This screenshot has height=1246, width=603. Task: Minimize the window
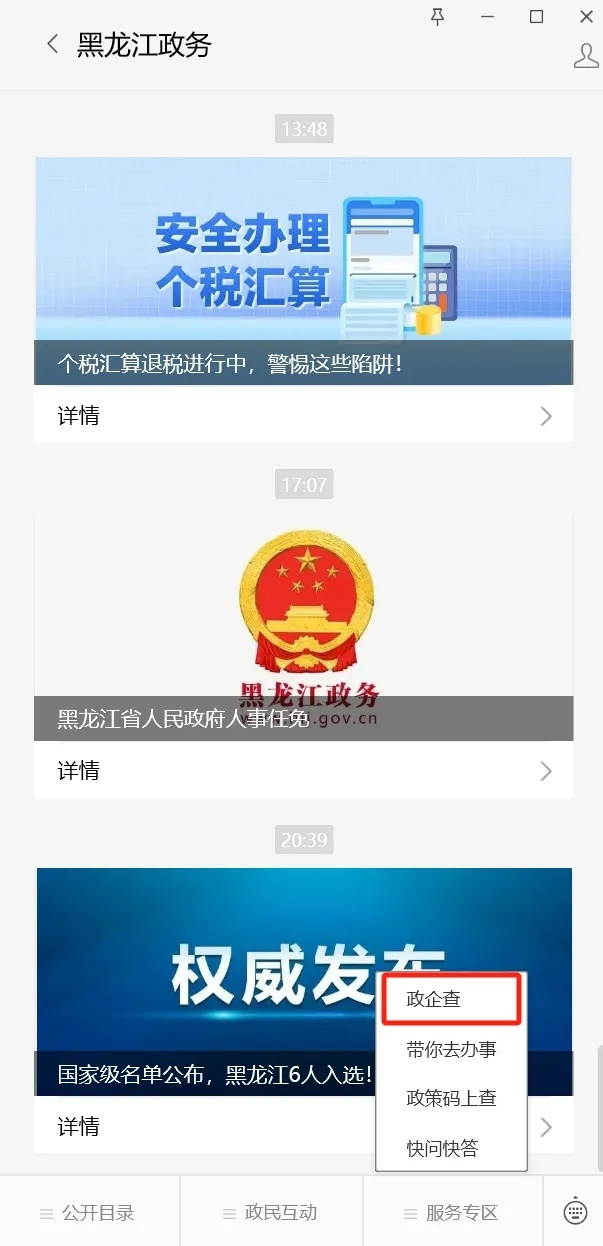point(486,16)
